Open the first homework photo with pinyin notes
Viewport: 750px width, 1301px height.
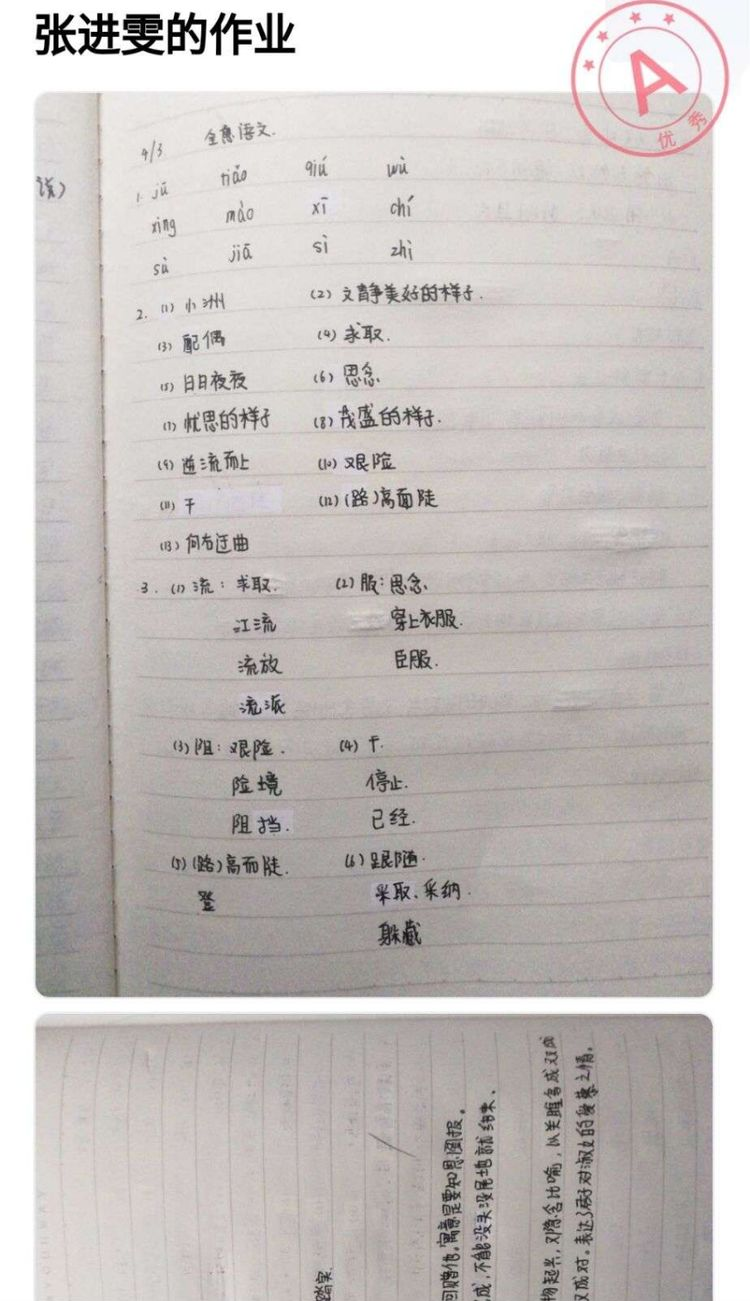click(374, 544)
